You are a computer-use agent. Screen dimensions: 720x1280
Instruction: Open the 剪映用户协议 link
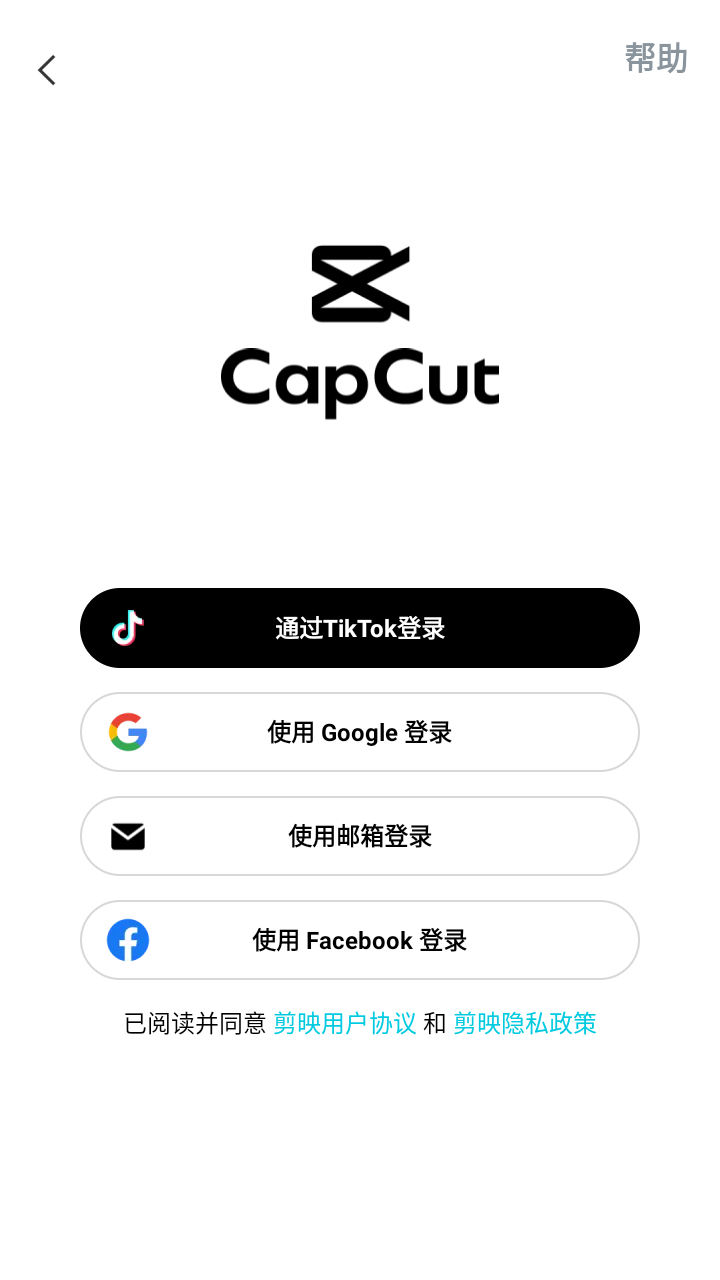344,1024
